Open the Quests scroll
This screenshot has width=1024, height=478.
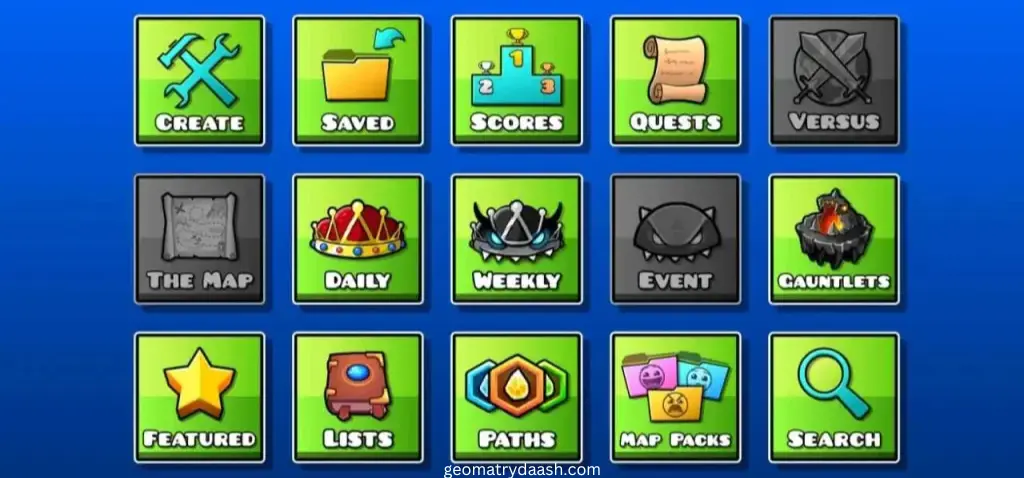click(675, 81)
